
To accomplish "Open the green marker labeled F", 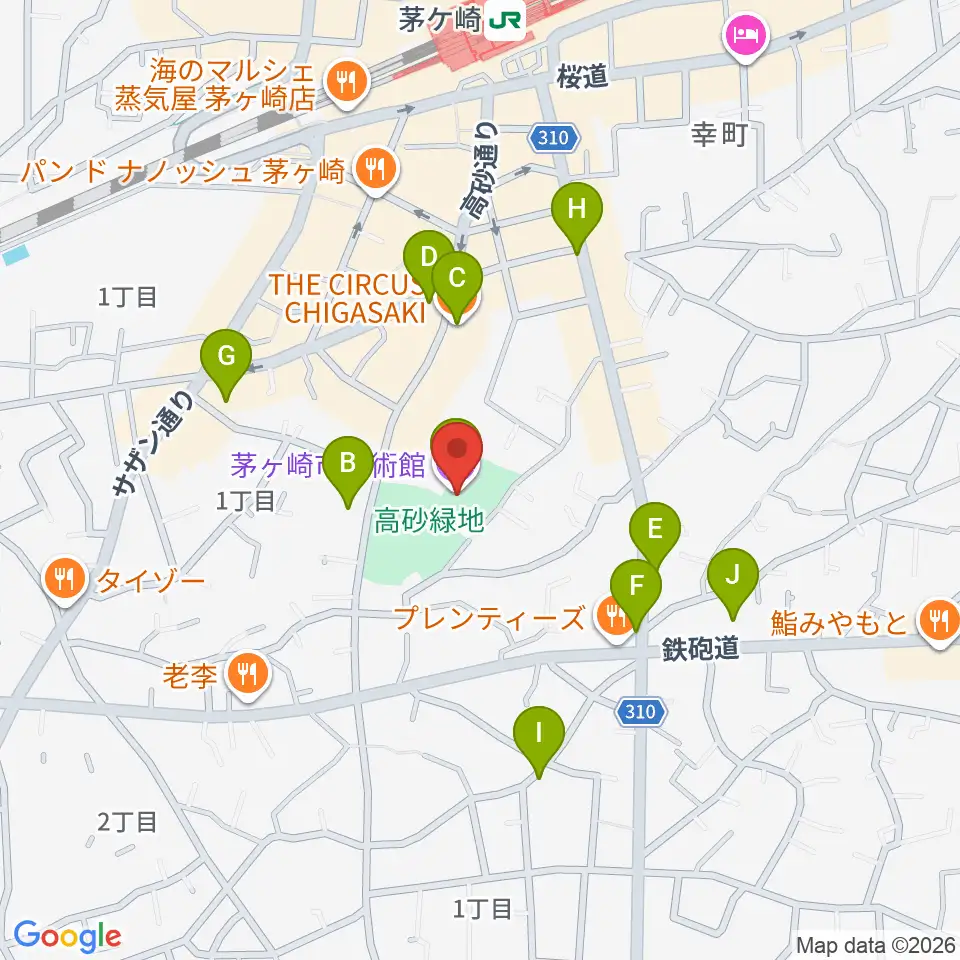I will click(x=636, y=591).
